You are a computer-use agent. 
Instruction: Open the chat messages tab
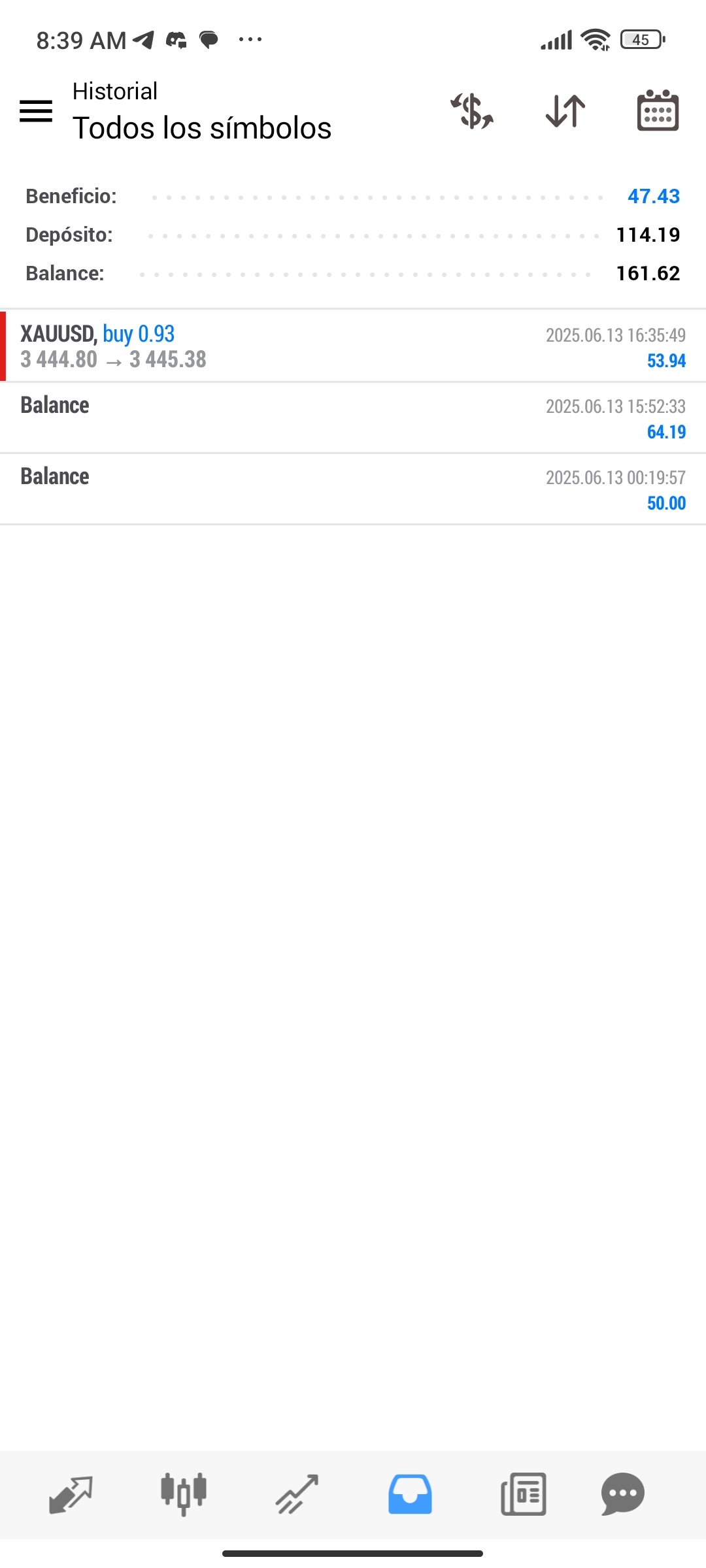coord(623,1494)
